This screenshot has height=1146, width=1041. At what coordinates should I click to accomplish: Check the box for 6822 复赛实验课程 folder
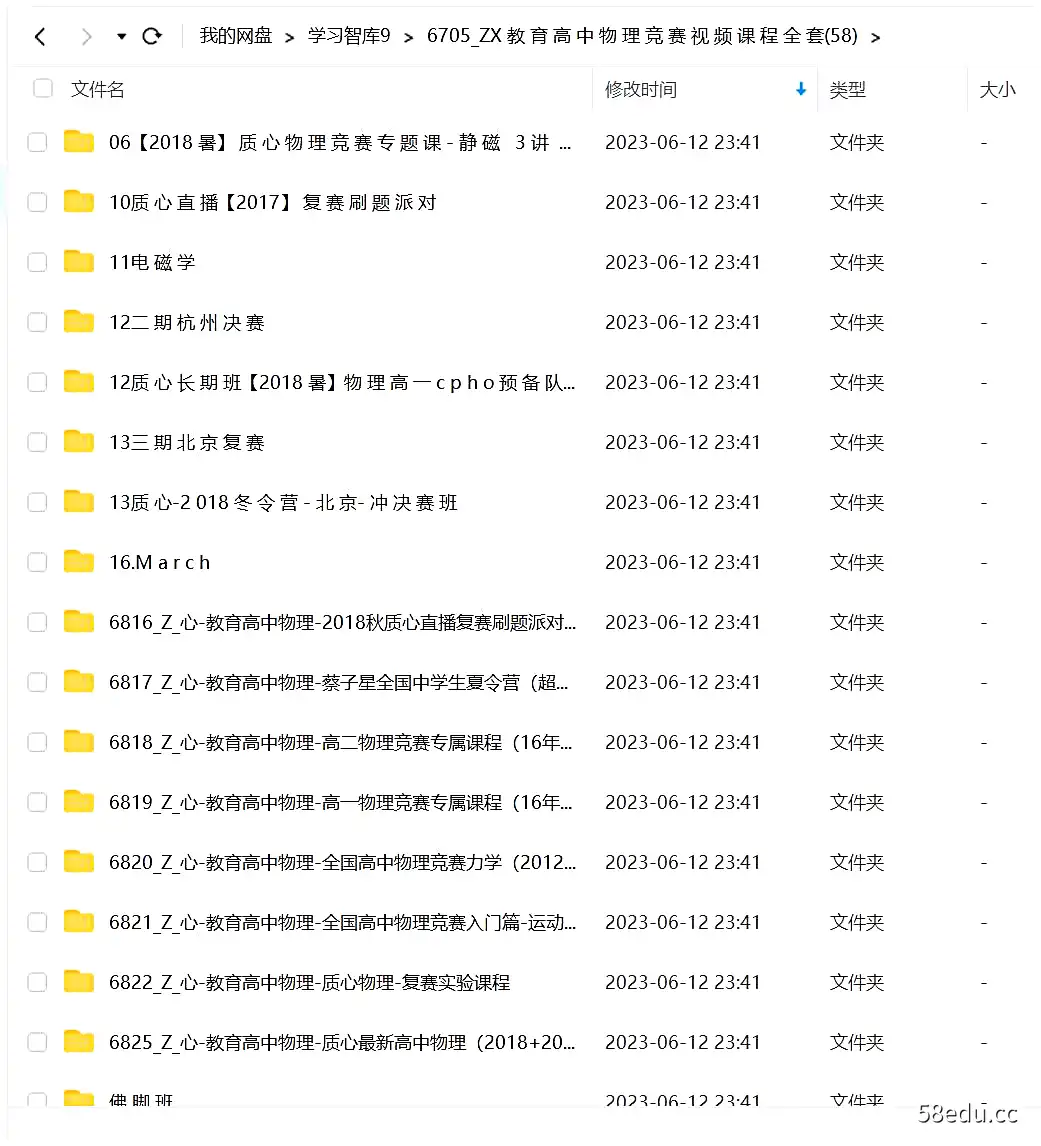37,982
